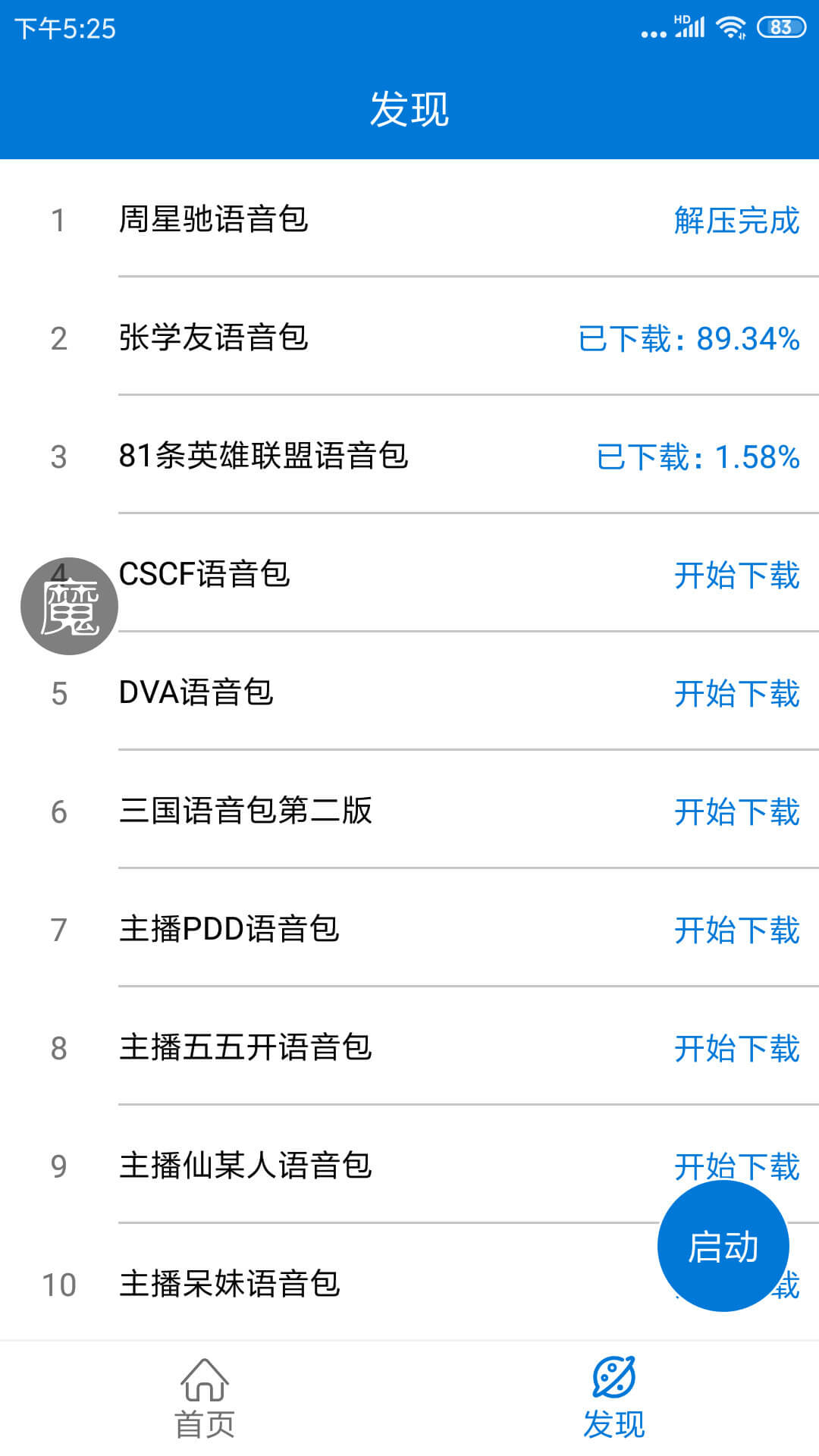Tap download progress of 张学友语音包
Screen dimensions: 819x1456
click(x=689, y=338)
